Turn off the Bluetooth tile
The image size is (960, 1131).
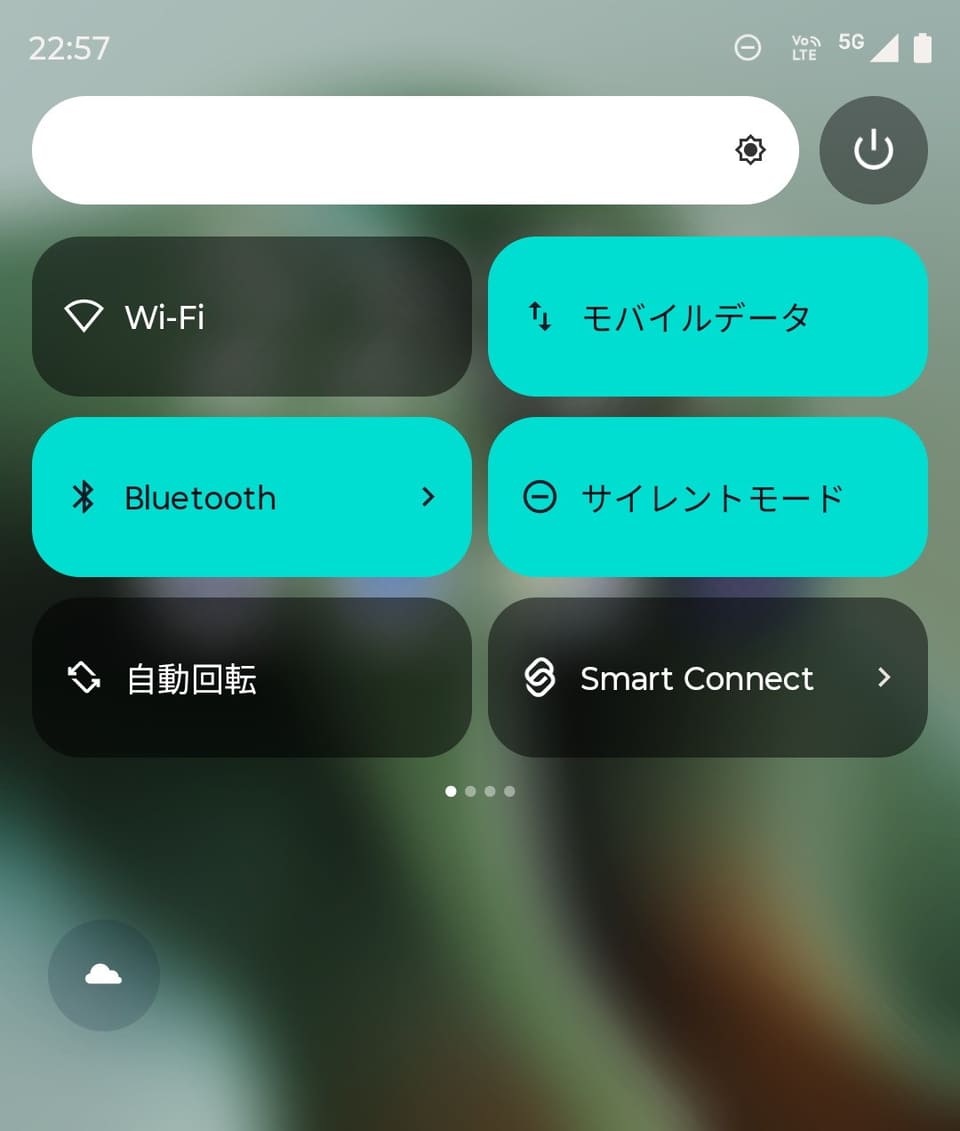tap(220, 497)
